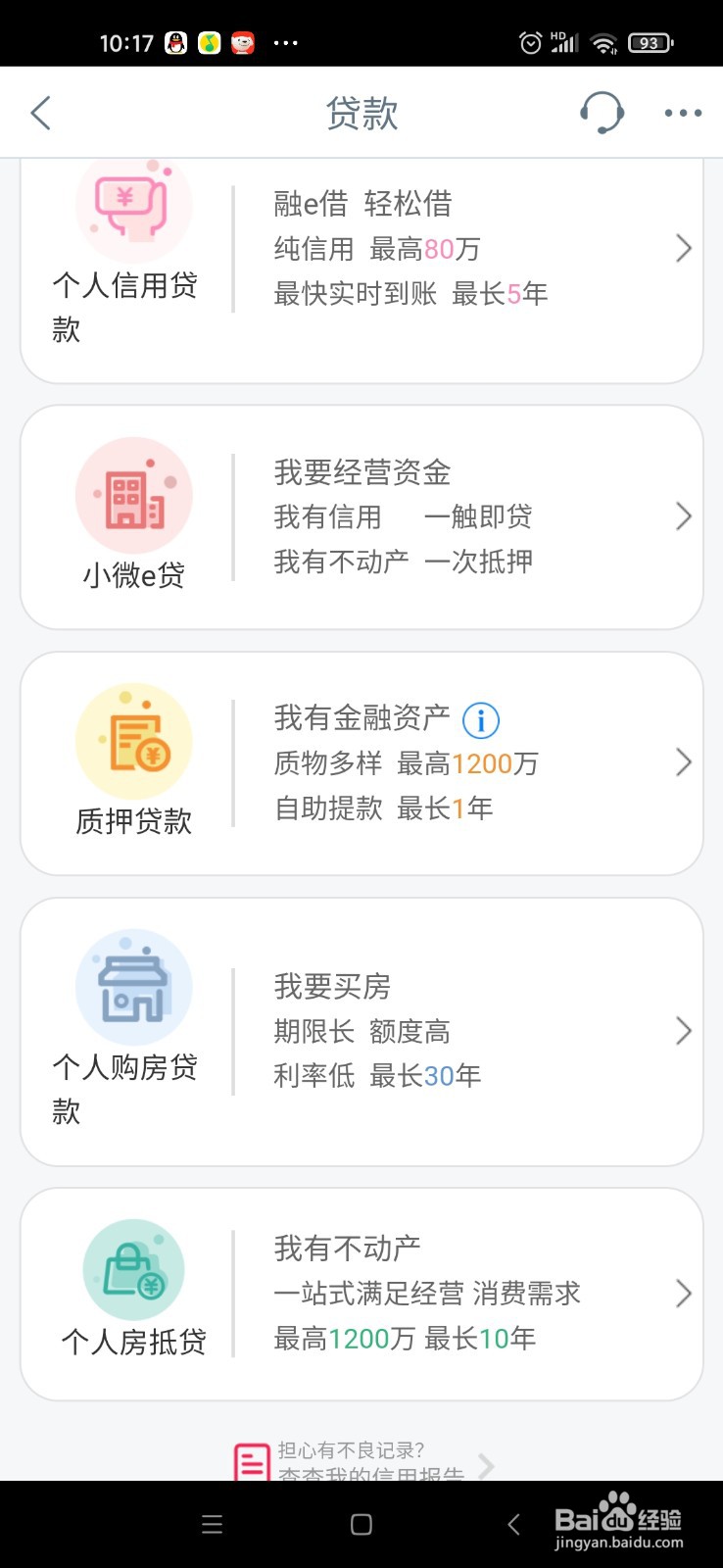Open the customer service headset icon

click(x=602, y=113)
